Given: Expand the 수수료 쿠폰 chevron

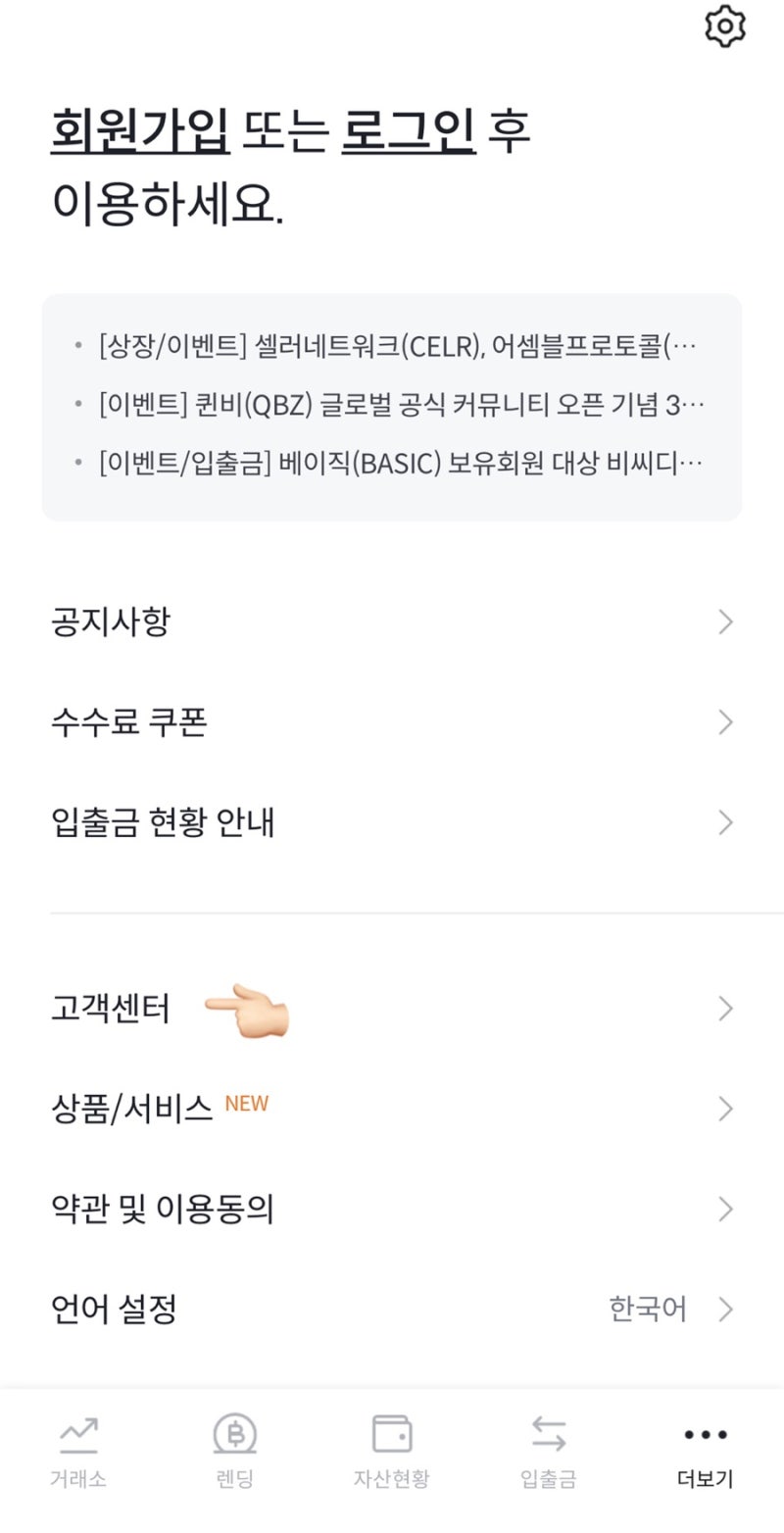Looking at the screenshot, I should 725,721.
